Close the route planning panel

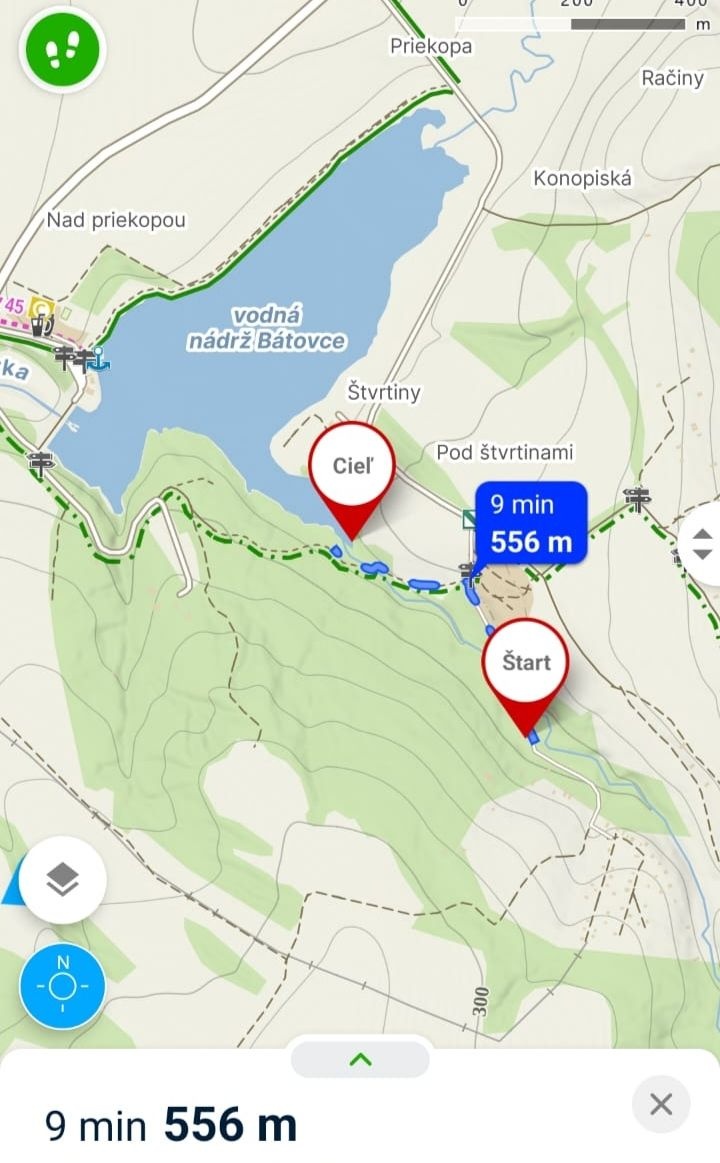(x=661, y=1104)
